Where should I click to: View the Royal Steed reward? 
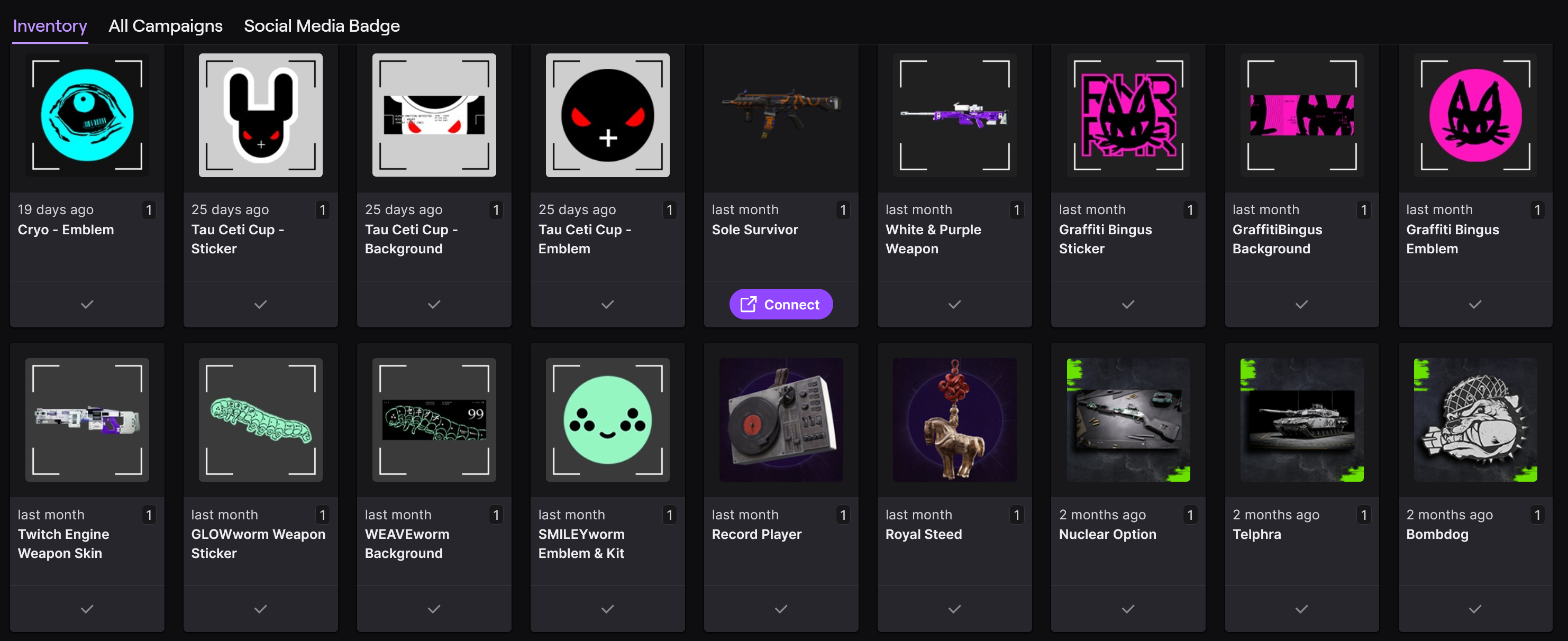pos(954,420)
